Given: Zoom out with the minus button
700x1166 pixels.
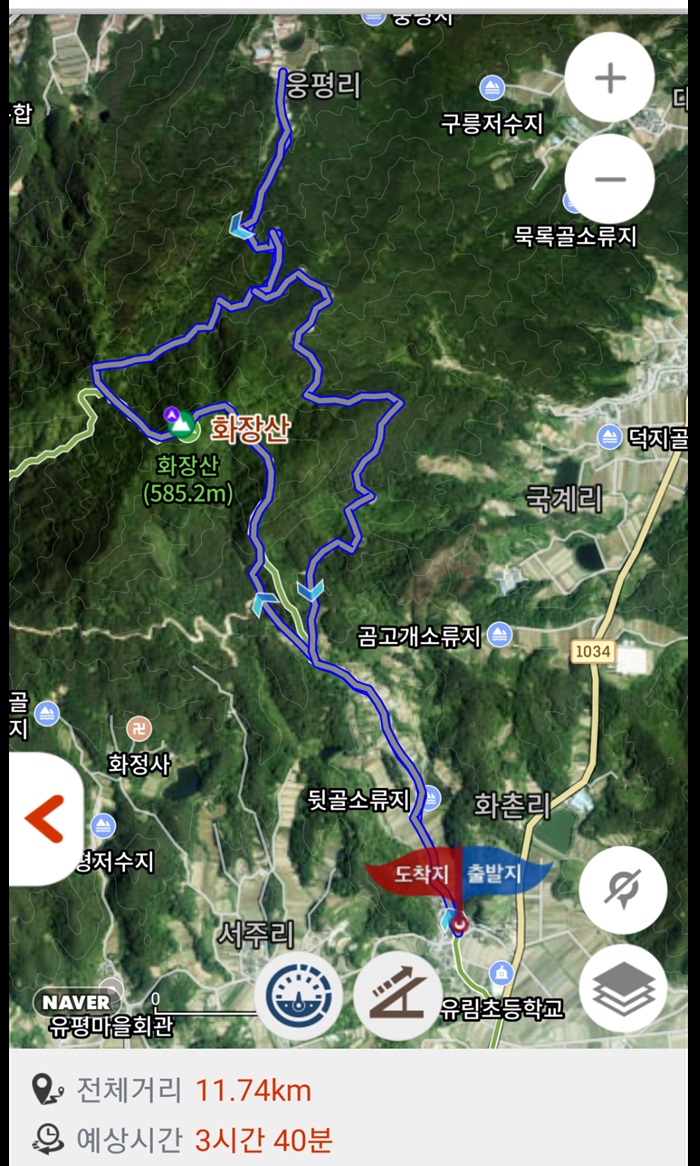Looking at the screenshot, I should [609, 178].
